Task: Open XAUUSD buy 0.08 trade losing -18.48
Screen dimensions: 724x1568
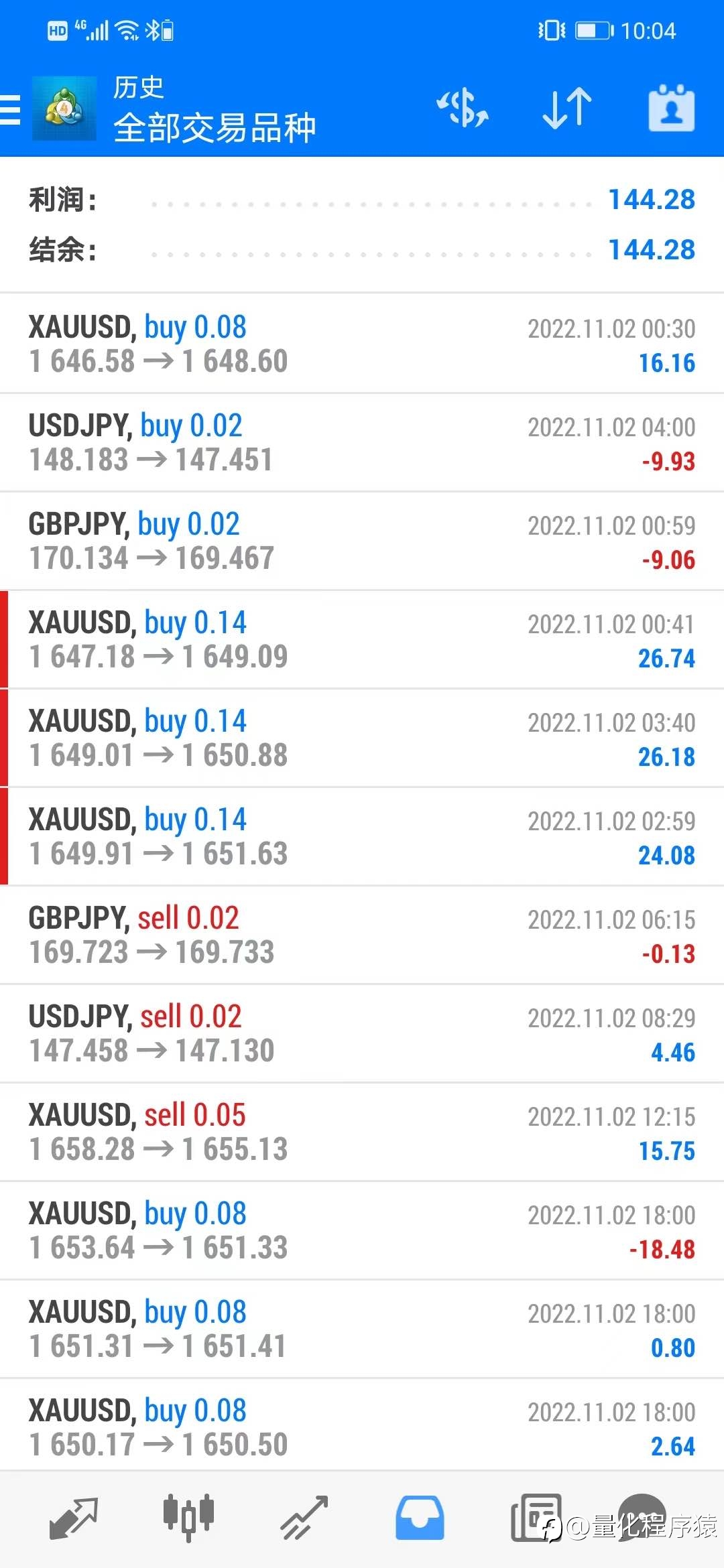Action: click(x=362, y=1230)
